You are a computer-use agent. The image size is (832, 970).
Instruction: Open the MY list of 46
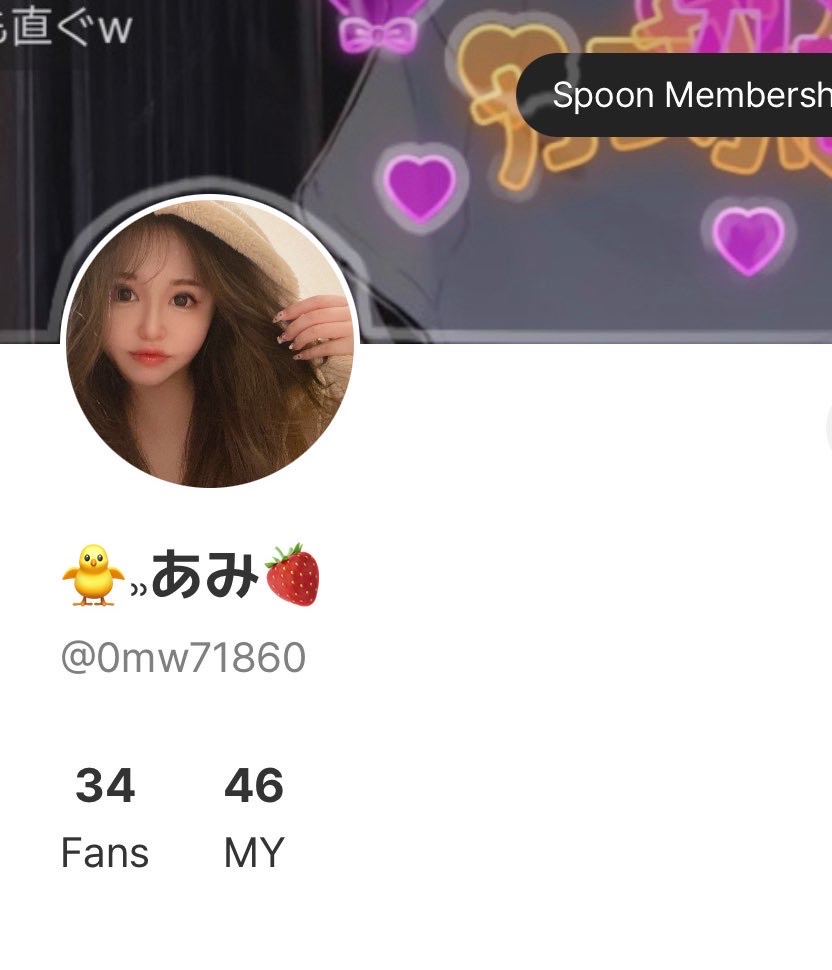coord(254,817)
